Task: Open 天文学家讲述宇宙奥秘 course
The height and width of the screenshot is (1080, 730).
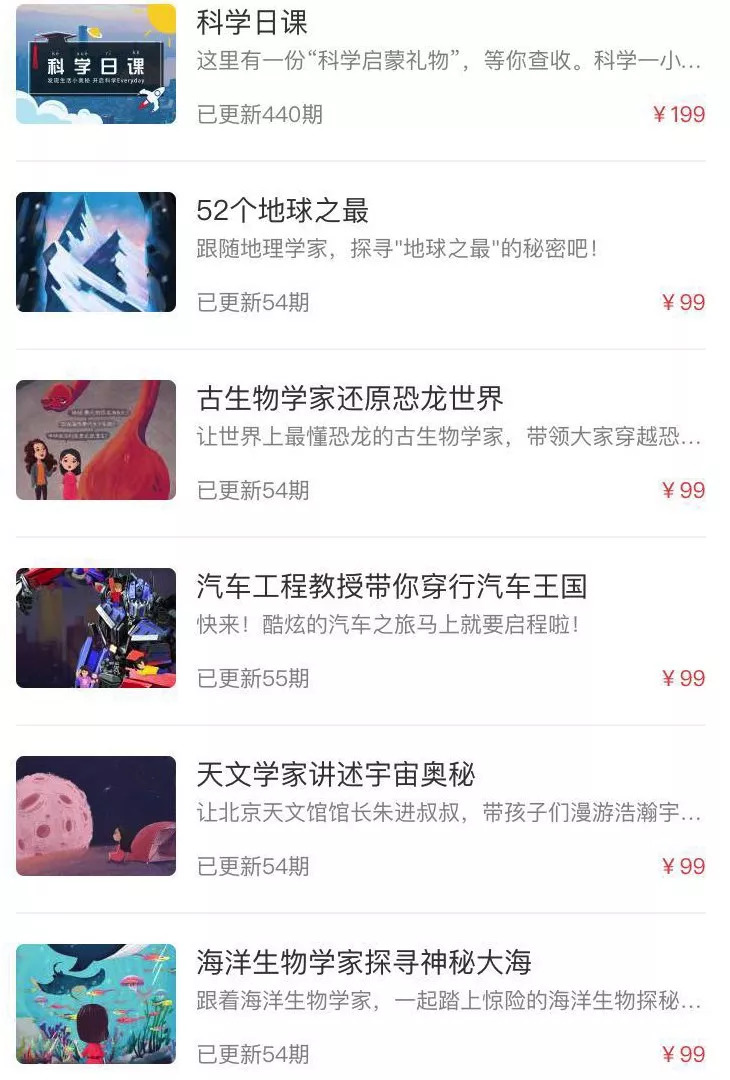Action: point(336,775)
